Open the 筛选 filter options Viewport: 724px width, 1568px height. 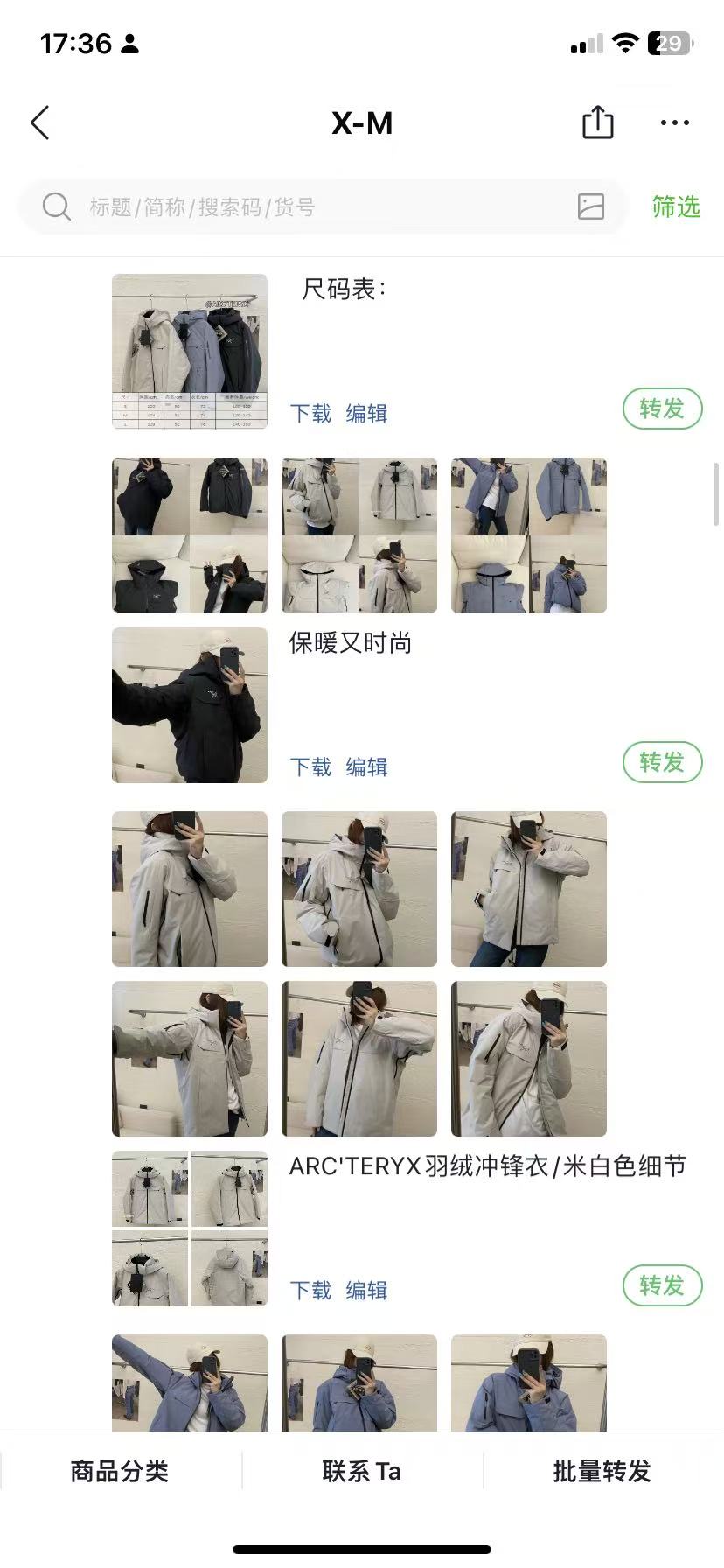point(675,207)
